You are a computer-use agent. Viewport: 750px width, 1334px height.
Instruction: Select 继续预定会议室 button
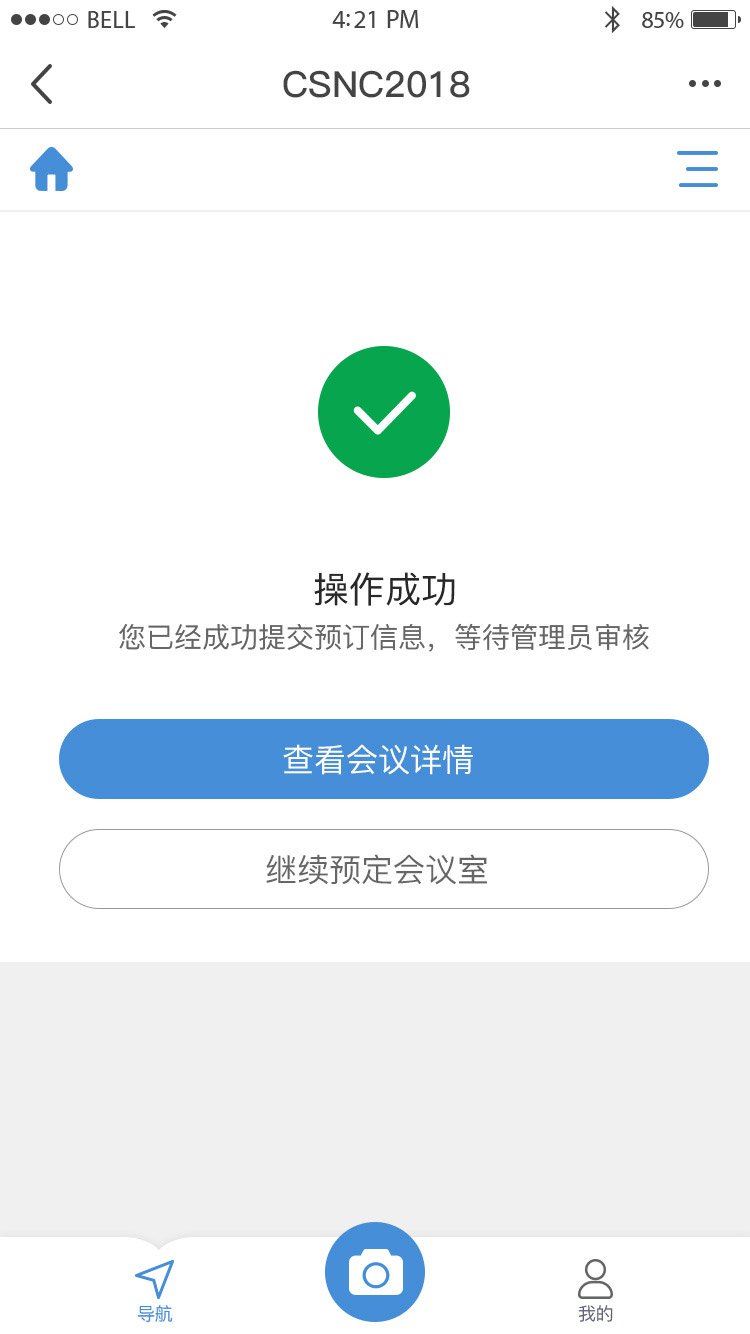pos(384,869)
